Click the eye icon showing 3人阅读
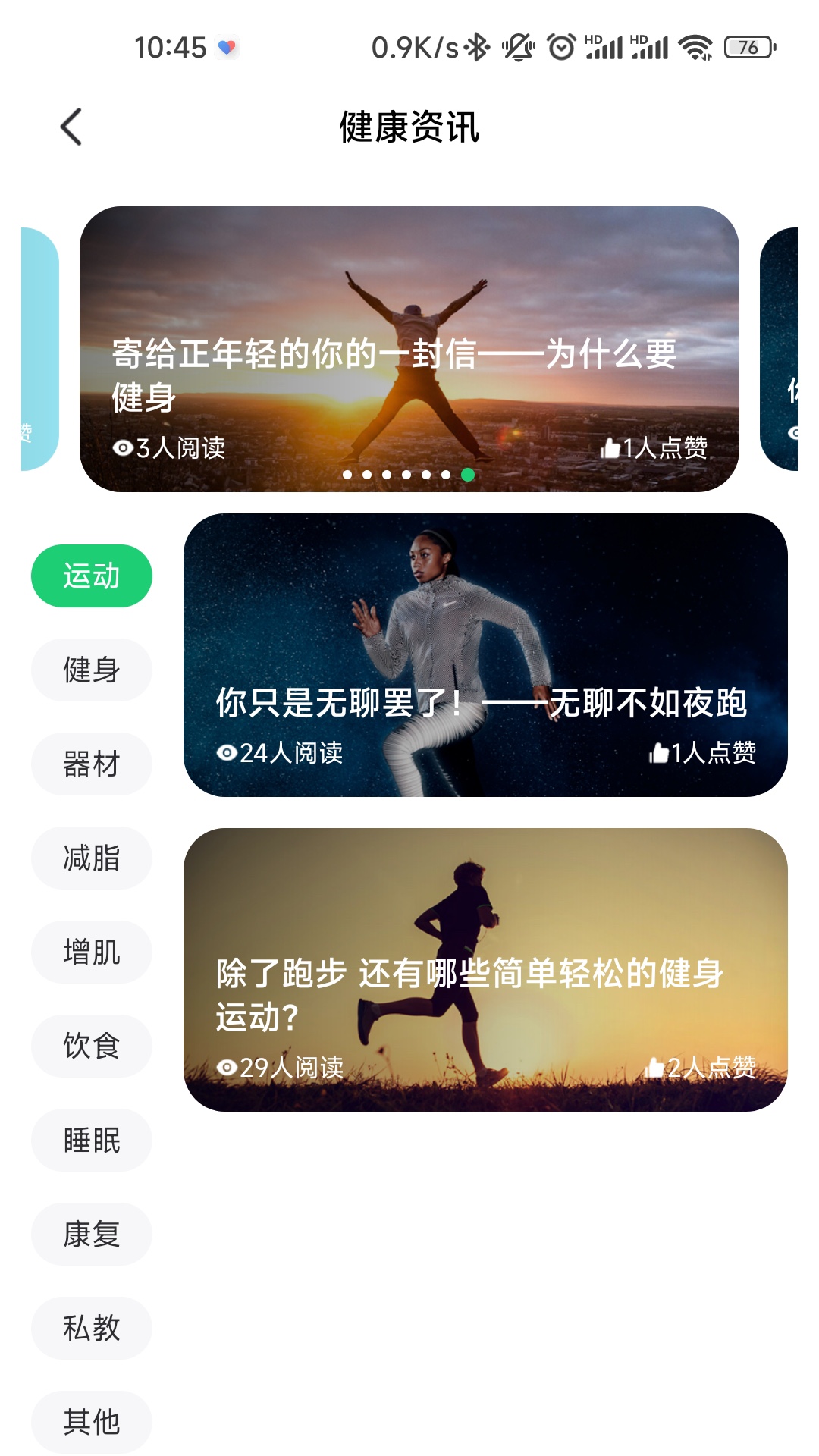 (121, 448)
